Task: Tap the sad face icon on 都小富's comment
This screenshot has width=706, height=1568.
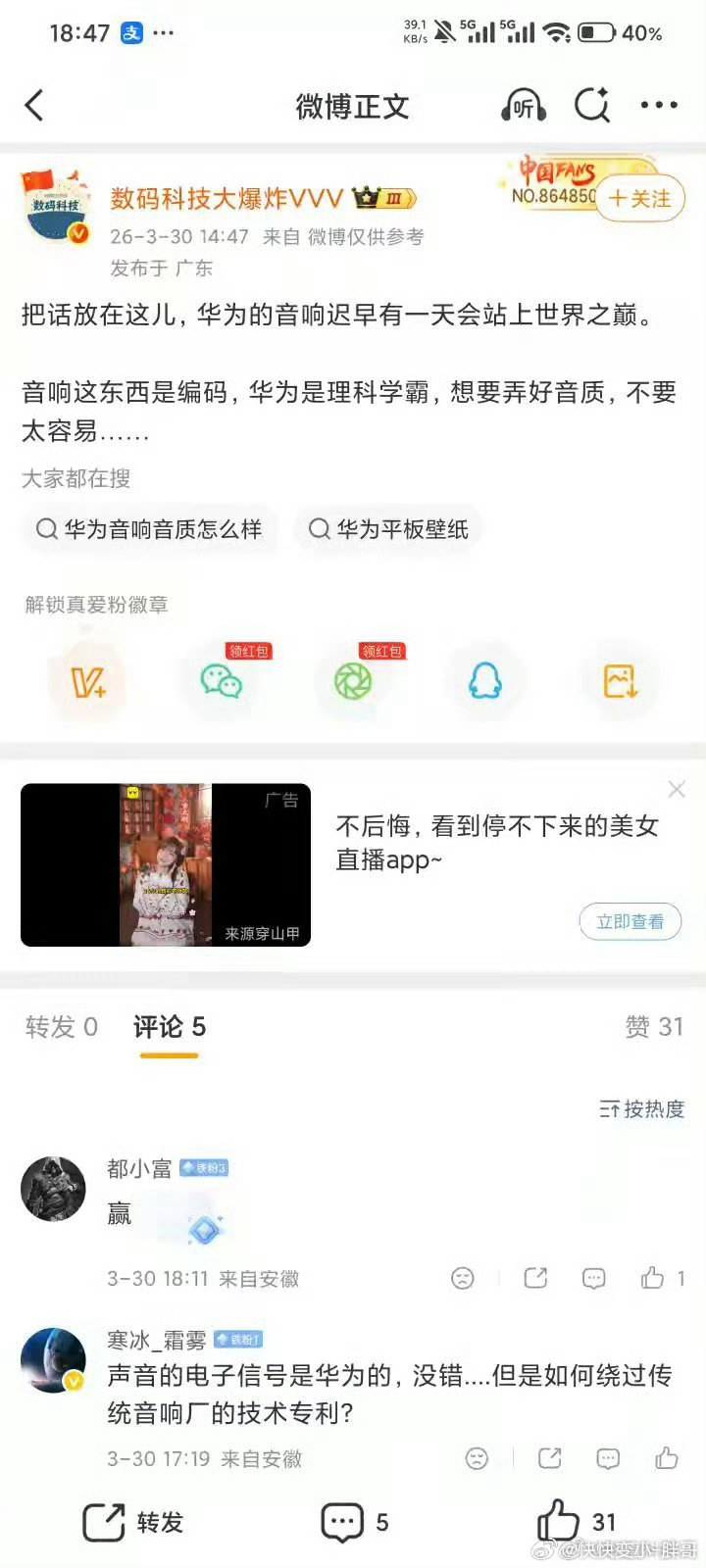Action: pos(463,1278)
